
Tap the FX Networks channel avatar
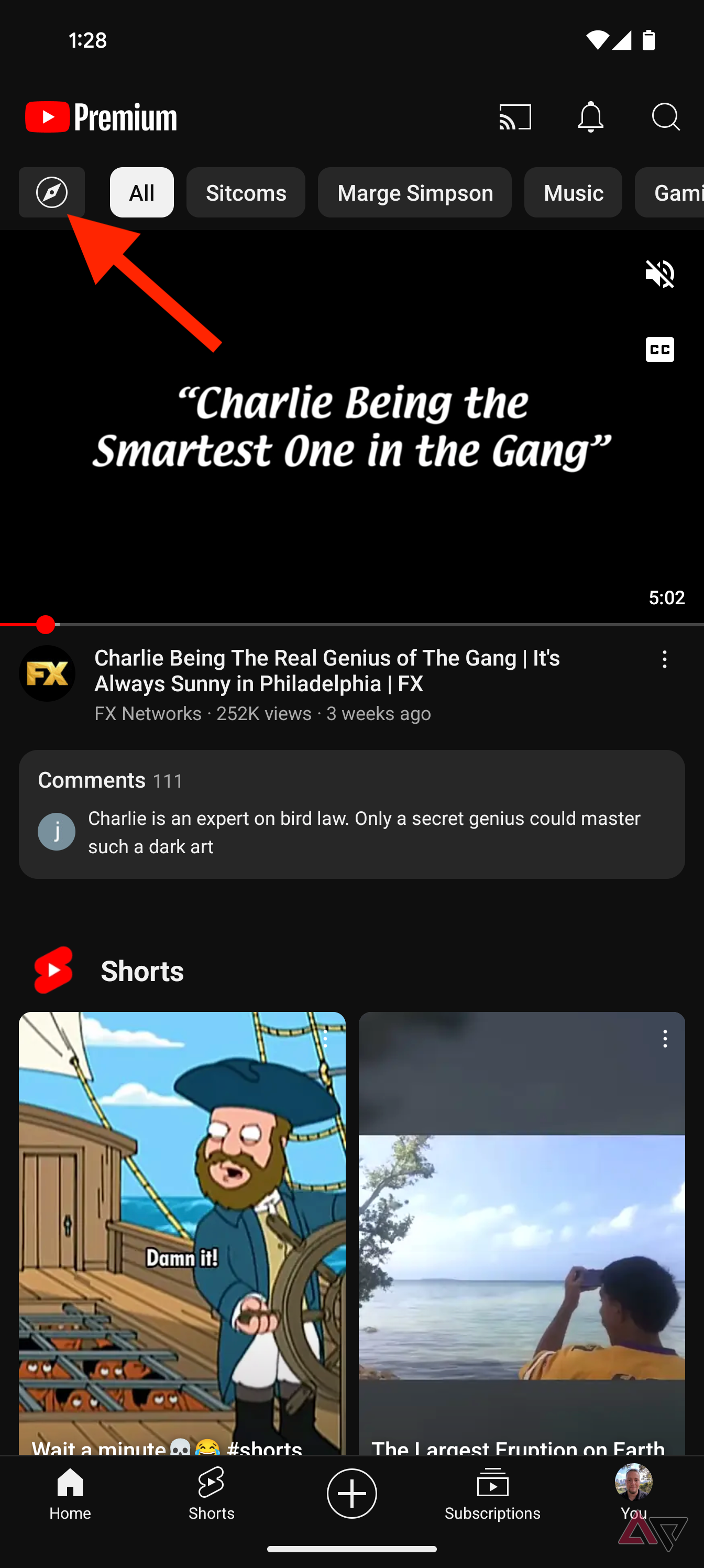tap(48, 673)
